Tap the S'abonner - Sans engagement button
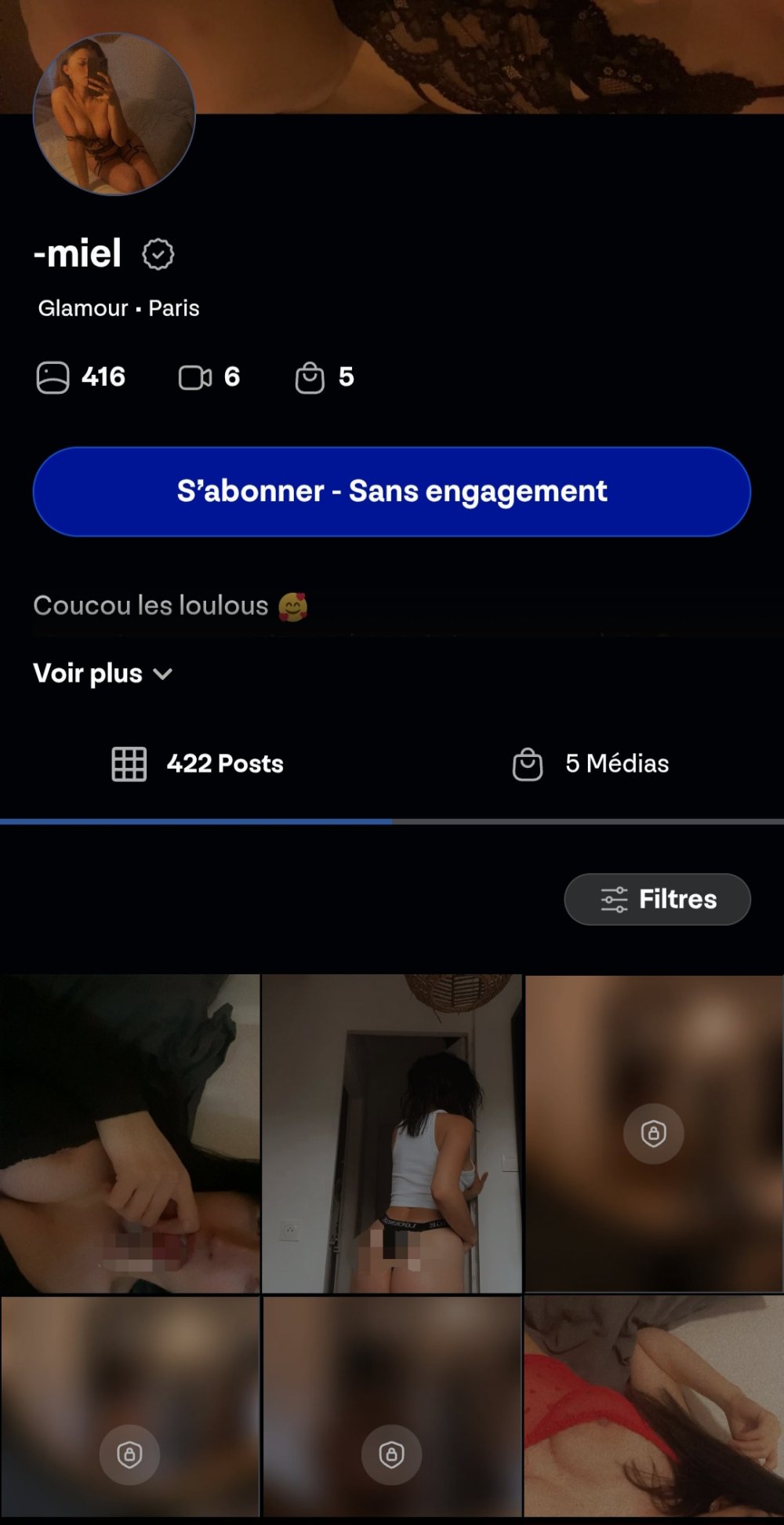This screenshot has height=1525, width=784. point(391,492)
